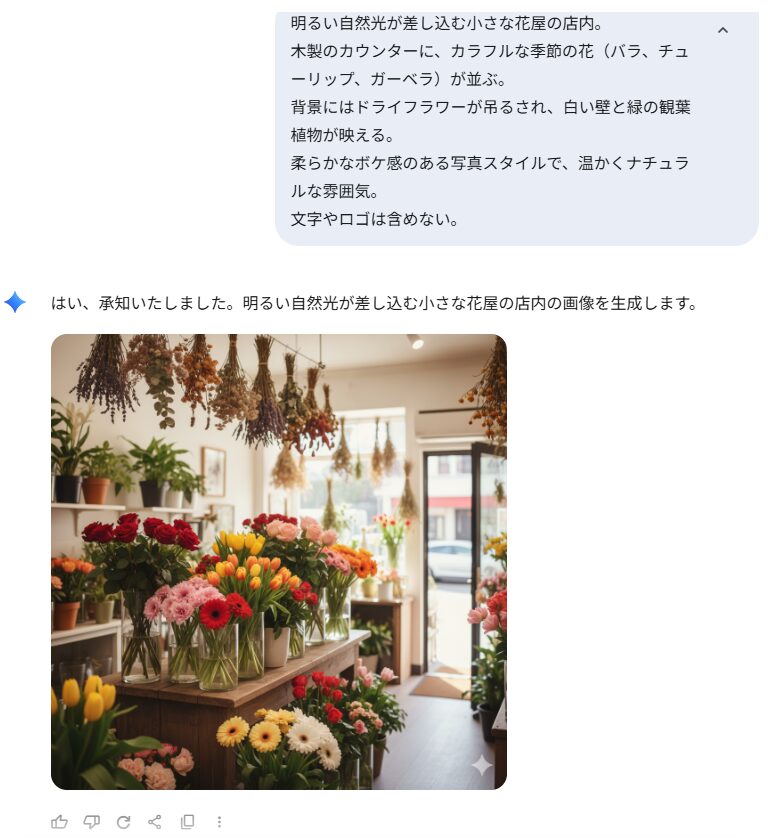Open the generated flower shop image
This screenshot has width=771, height=837.
point(279,561)
